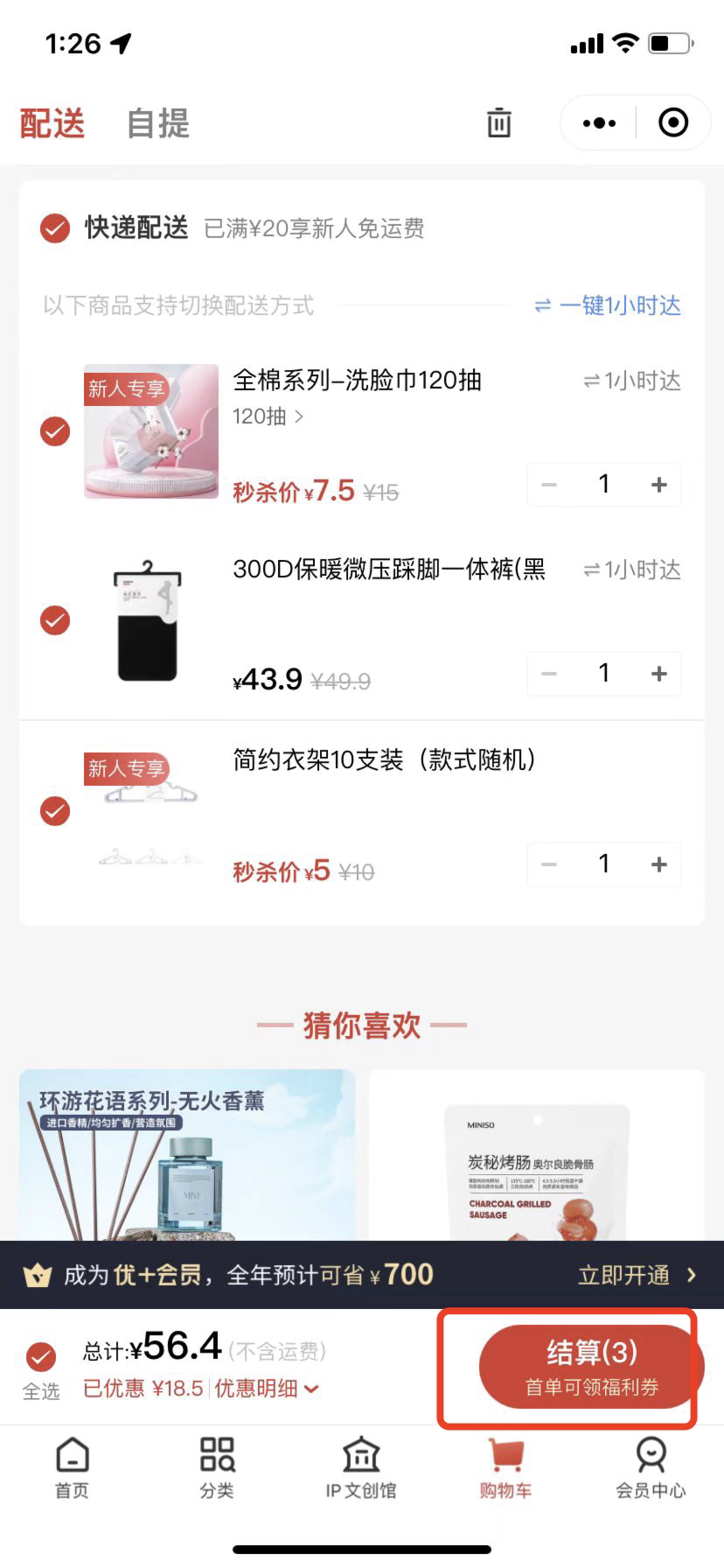
Task: Increase quantity of 300D保暖微压踩脚一体裤
Action: pyautogui.click(x=659, y=674)
